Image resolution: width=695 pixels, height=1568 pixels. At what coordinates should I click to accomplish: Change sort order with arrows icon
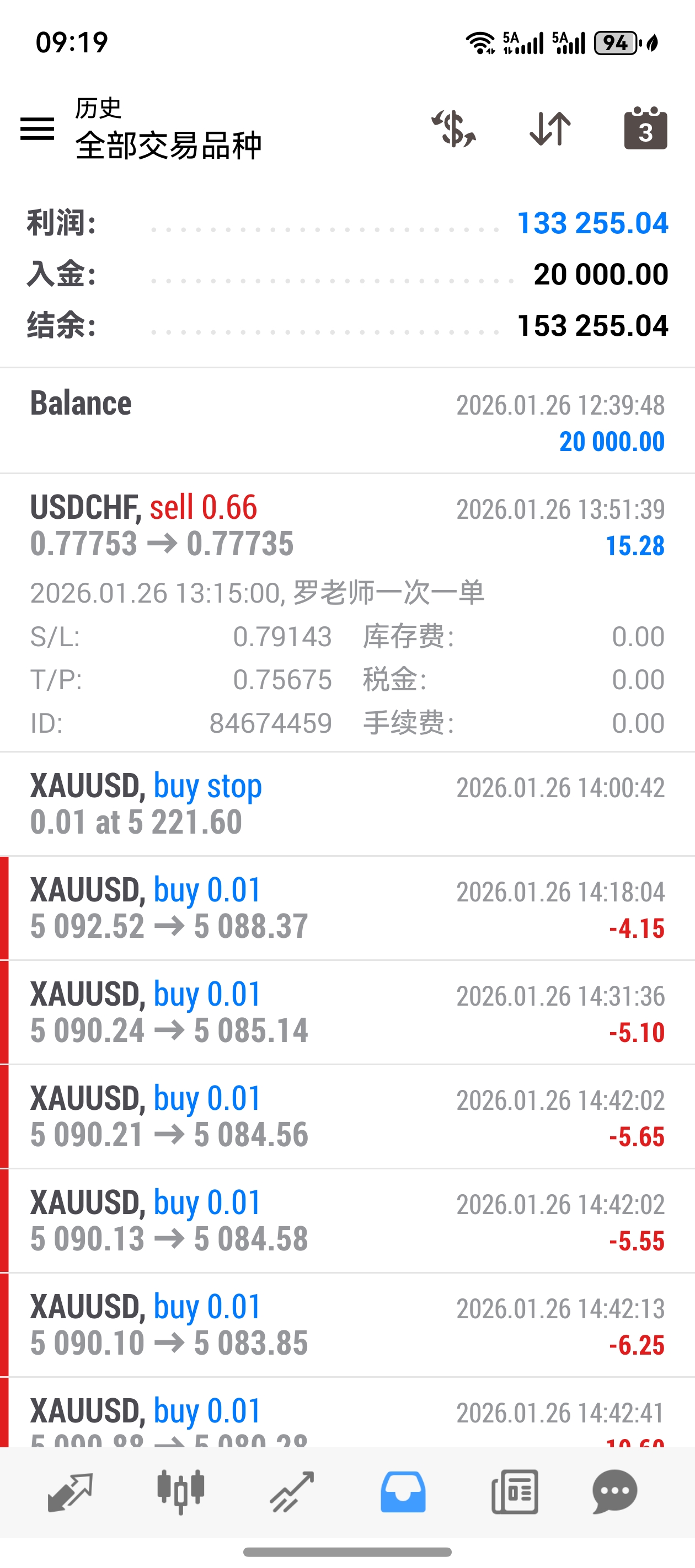point(550,128)
